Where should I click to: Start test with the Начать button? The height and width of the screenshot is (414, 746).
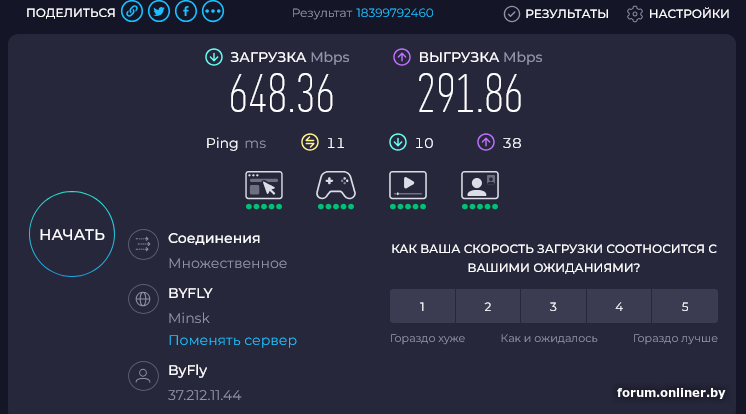coord(72,234)
